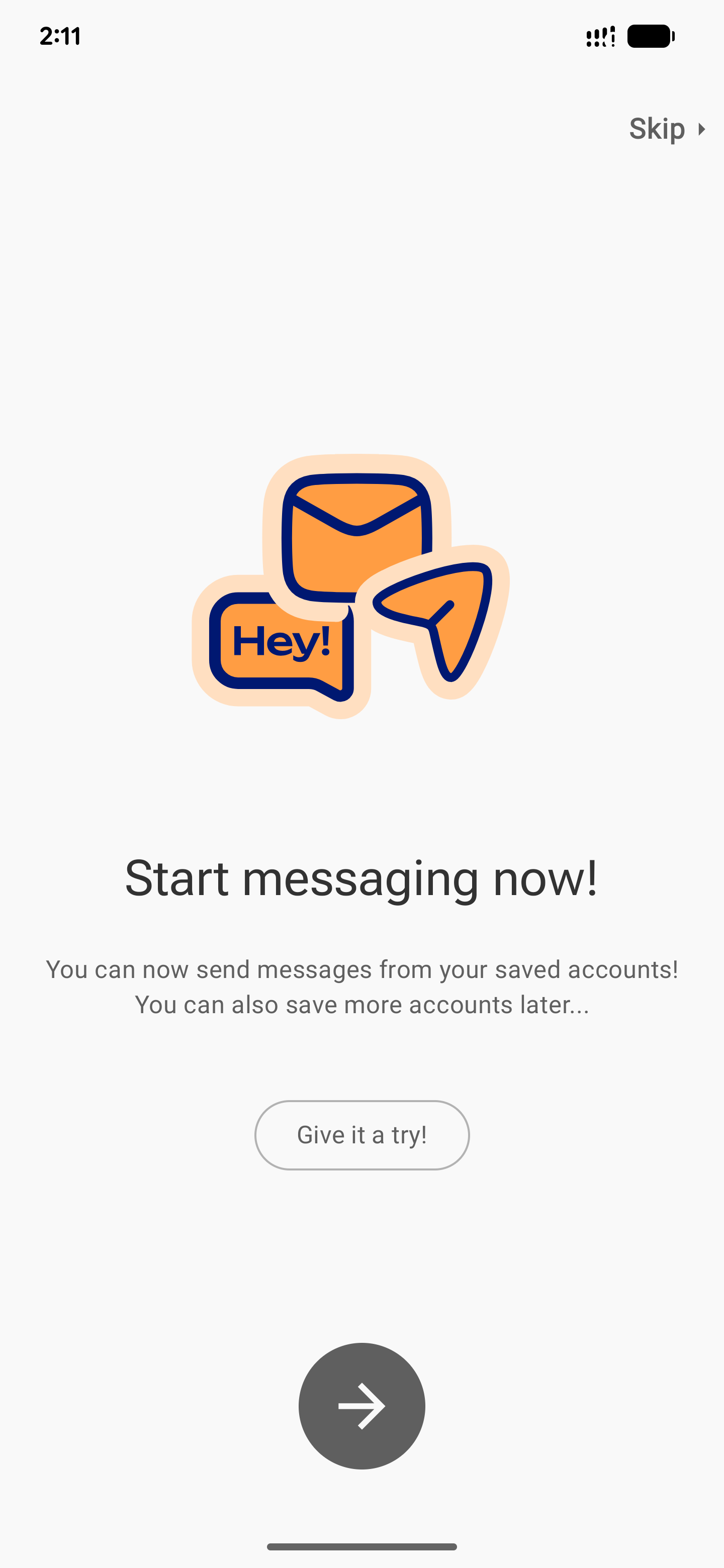Tap the "Give it a try!" button

pos(361,1135)
